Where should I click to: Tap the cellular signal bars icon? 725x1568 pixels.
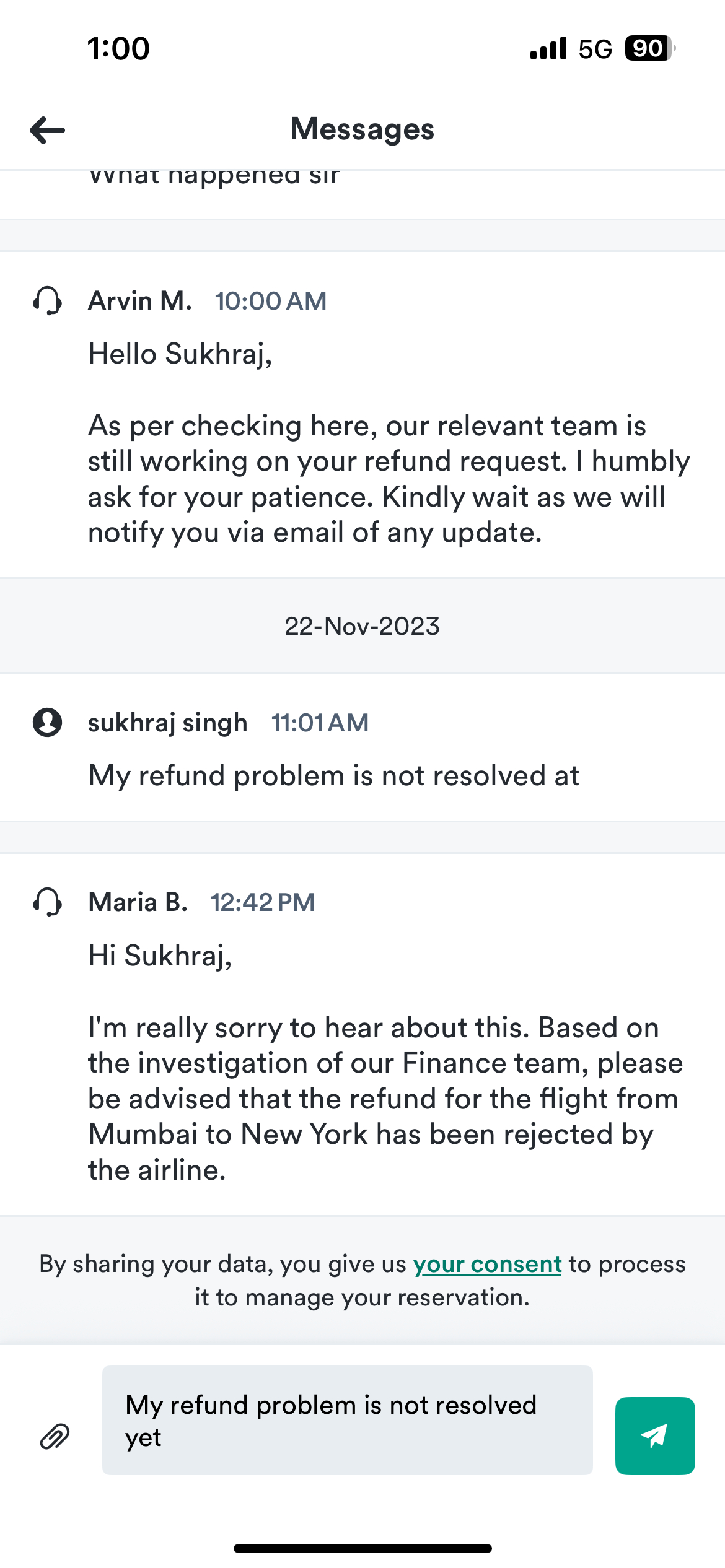click(x=548, y=48)
